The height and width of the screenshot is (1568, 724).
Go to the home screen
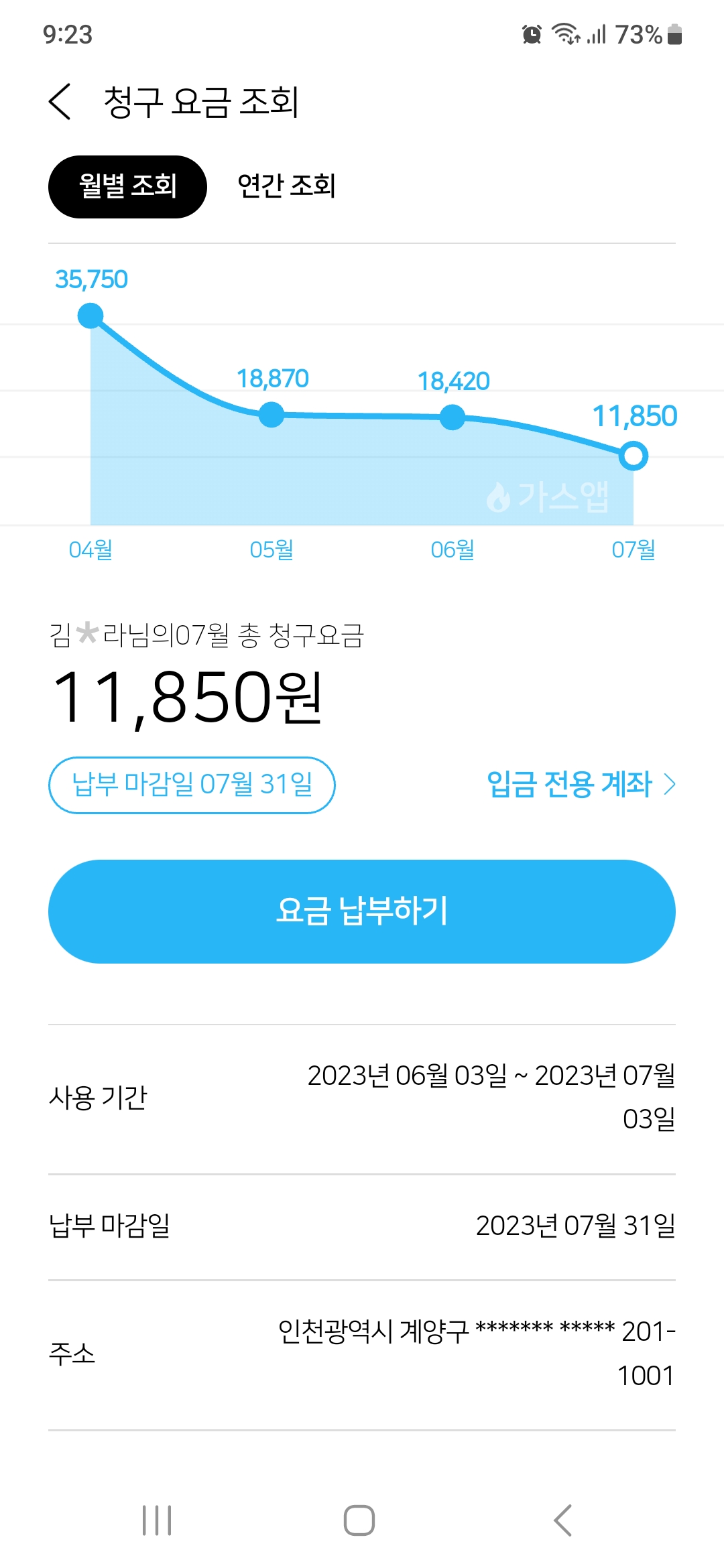[359, 1520]
